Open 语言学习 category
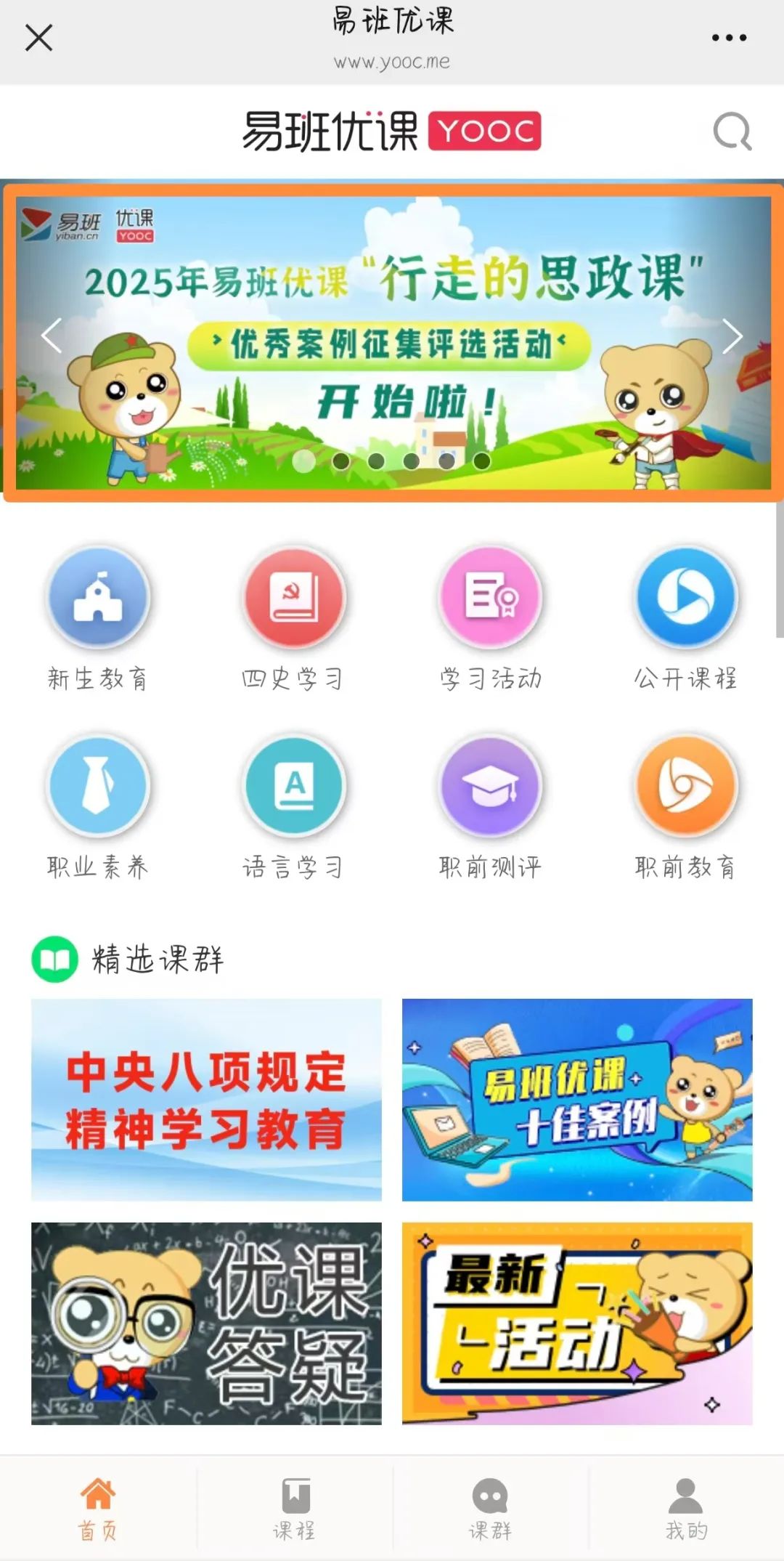This screenshot has height=1561, width=784. (x=293, y=806)
